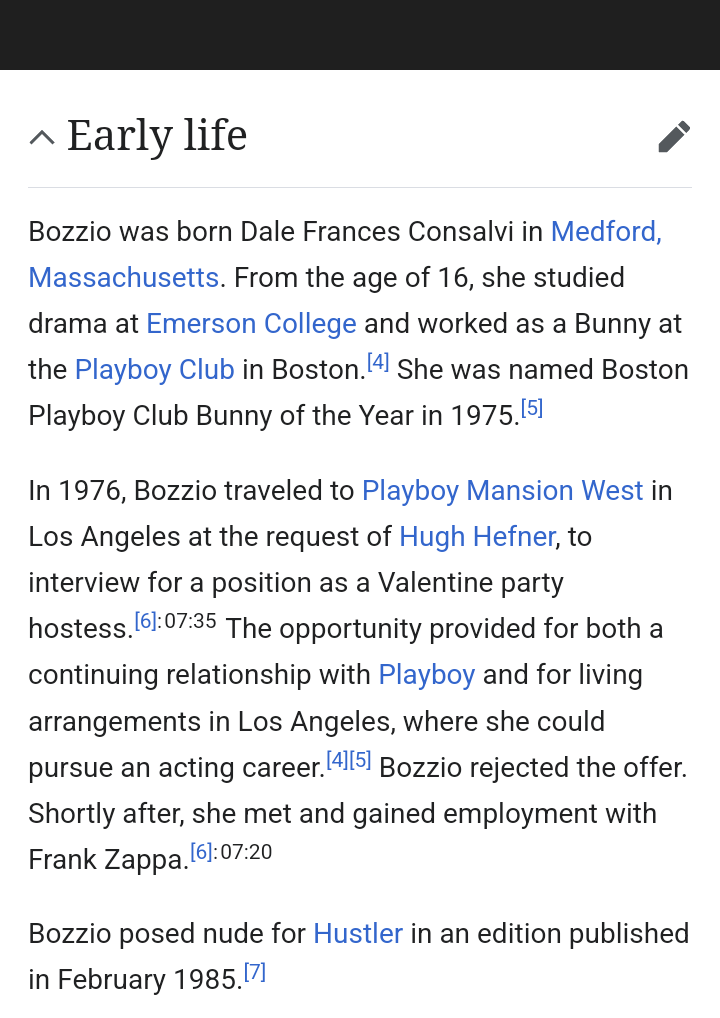Open the Hugh Hefner article
This screenshot has height=1018, width=720.
tap(476, 537)
